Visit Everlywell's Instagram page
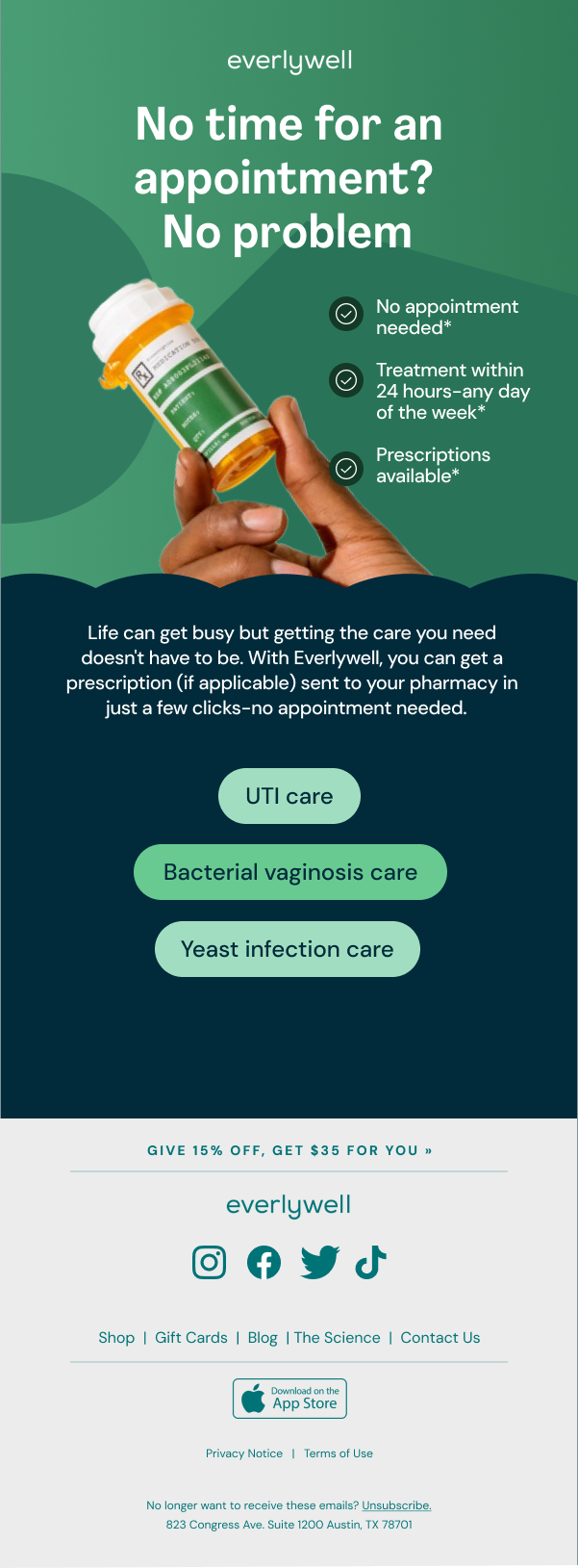The image size is (578, 1568). (x=209, y=1262)
